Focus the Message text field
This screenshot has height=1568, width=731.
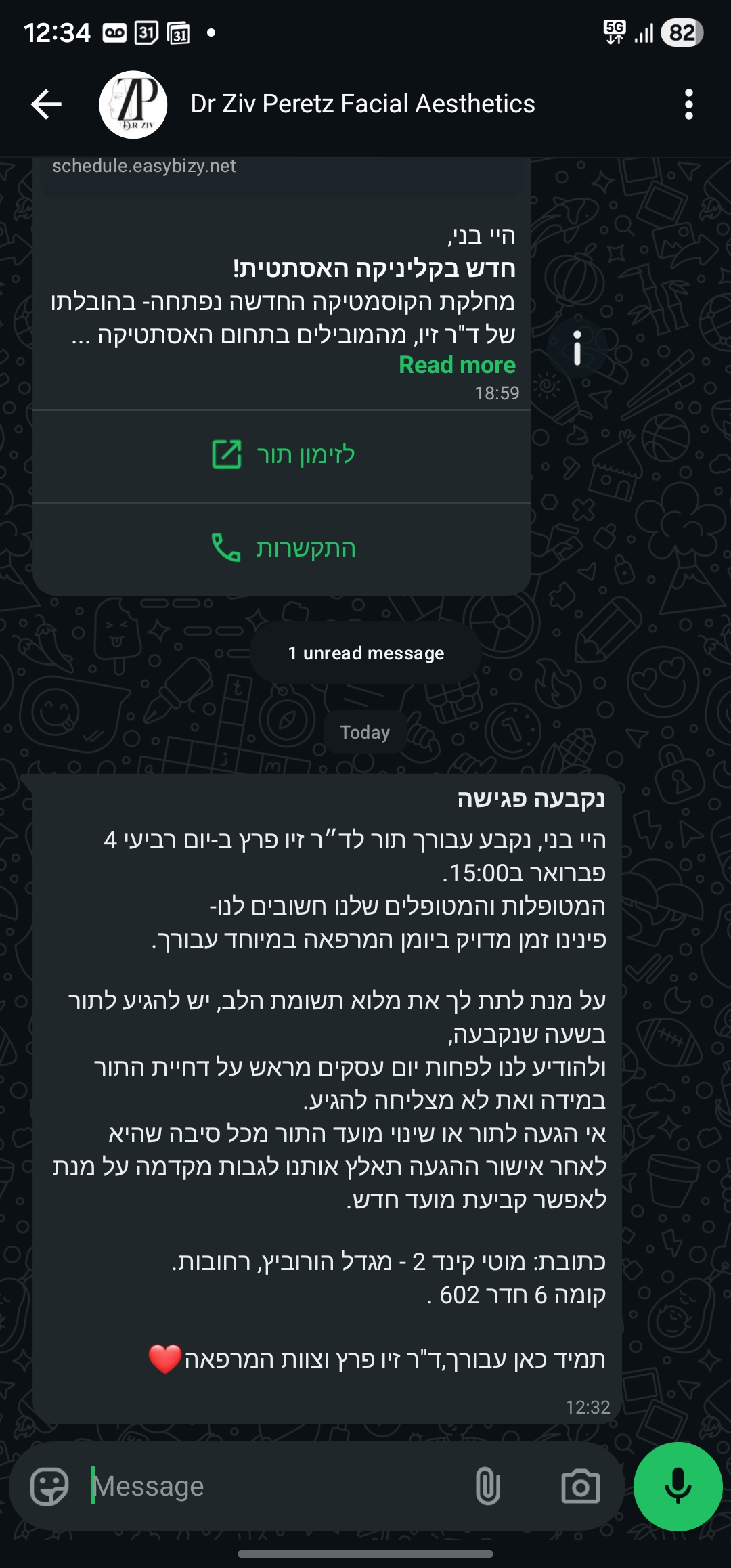click(271, 1486)
